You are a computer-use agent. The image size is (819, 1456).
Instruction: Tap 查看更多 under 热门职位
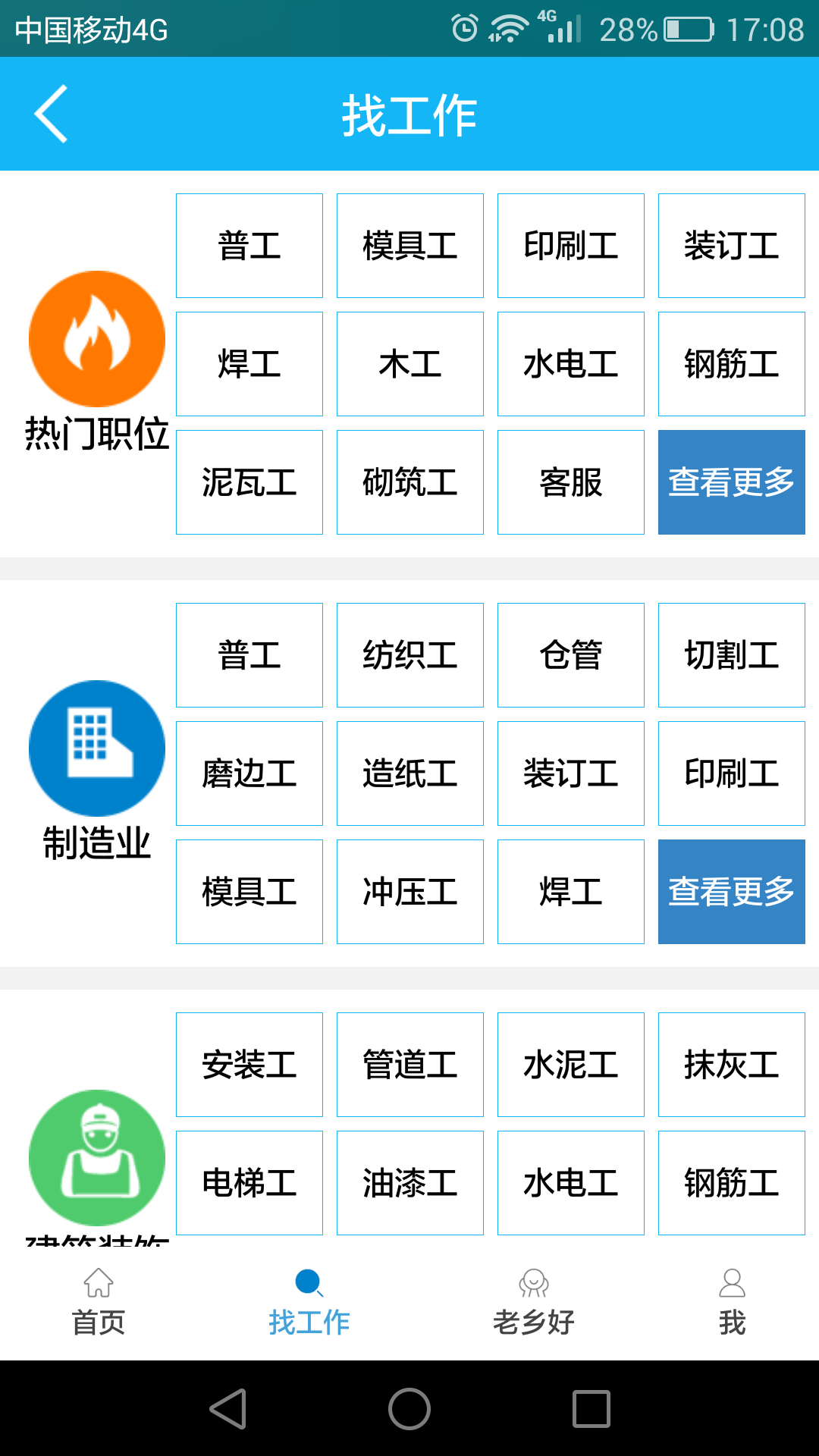coord(731,482)
